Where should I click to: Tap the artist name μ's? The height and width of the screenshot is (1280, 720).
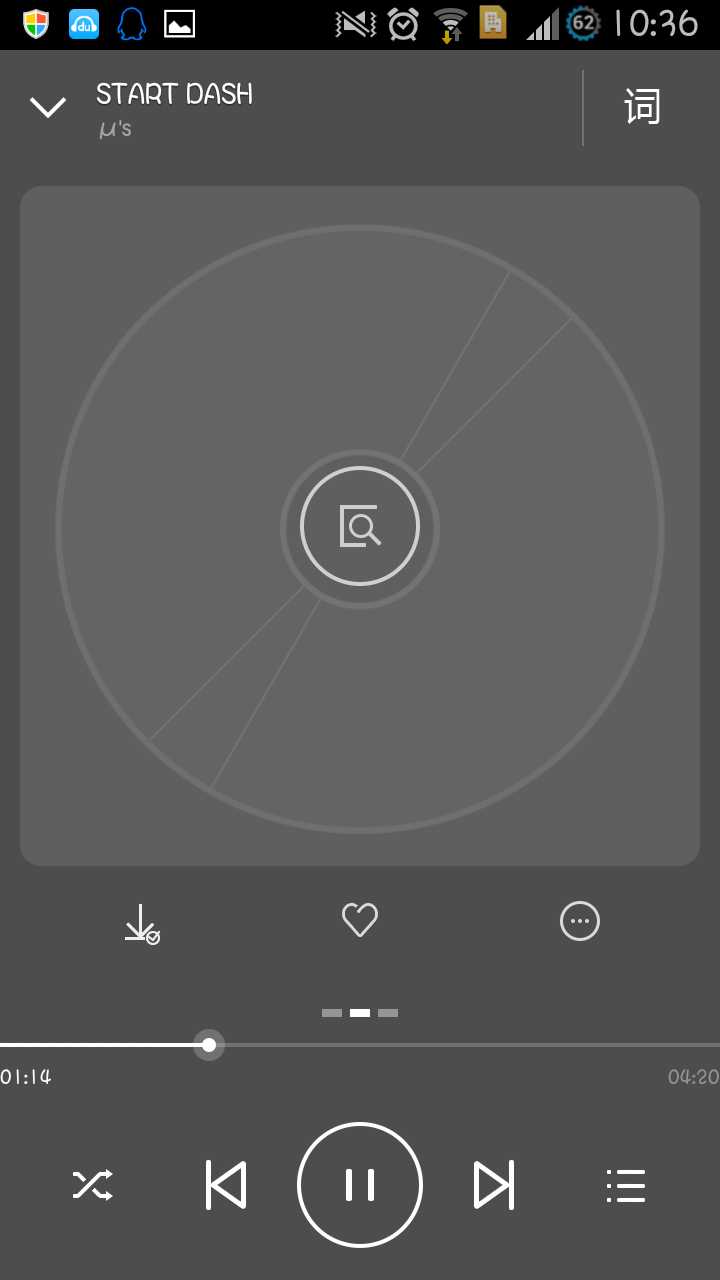click(x=113, y=128)
